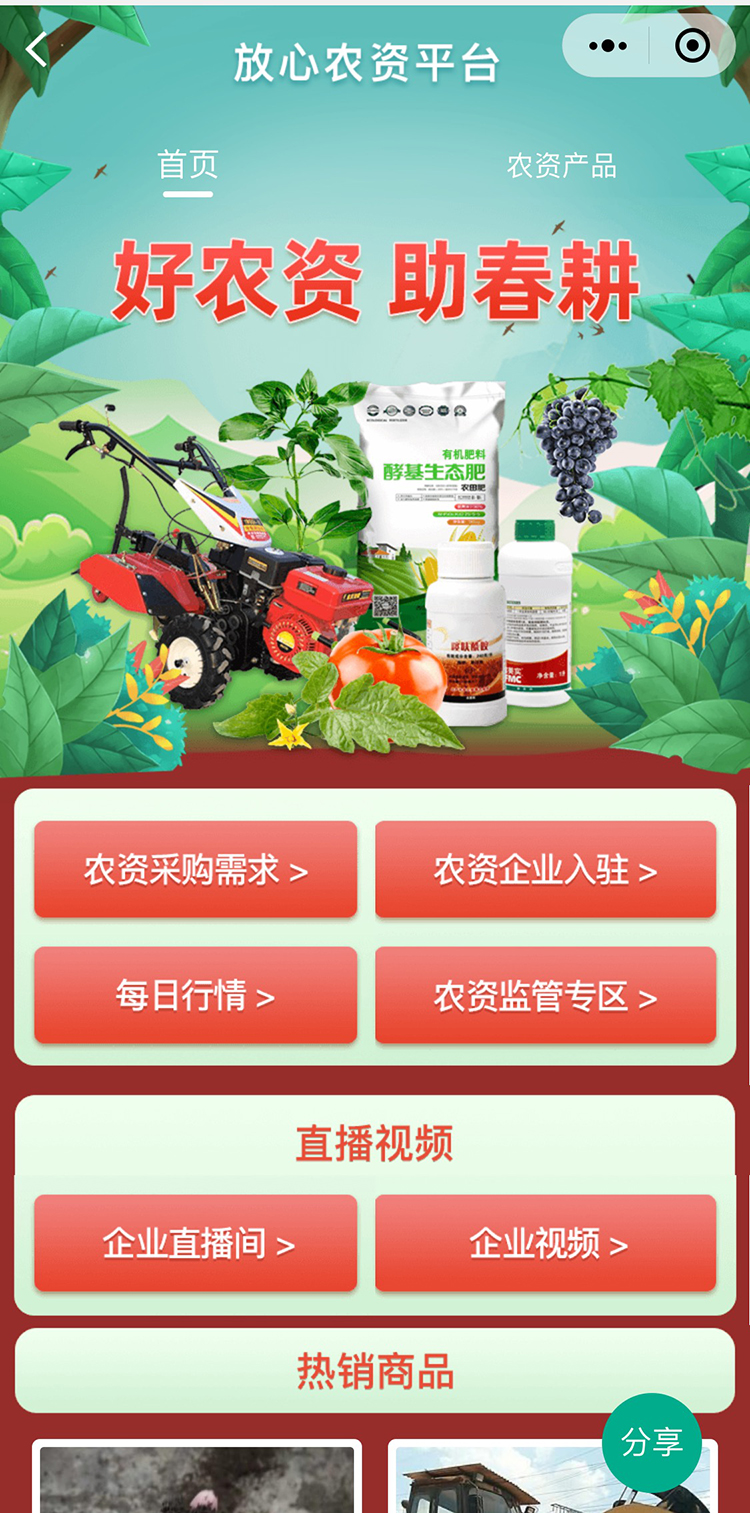Image resolution: width=750 pixels, height=1513 pixels.
Task: Enter 企业直播间
Action: [x=196, y=1243]
